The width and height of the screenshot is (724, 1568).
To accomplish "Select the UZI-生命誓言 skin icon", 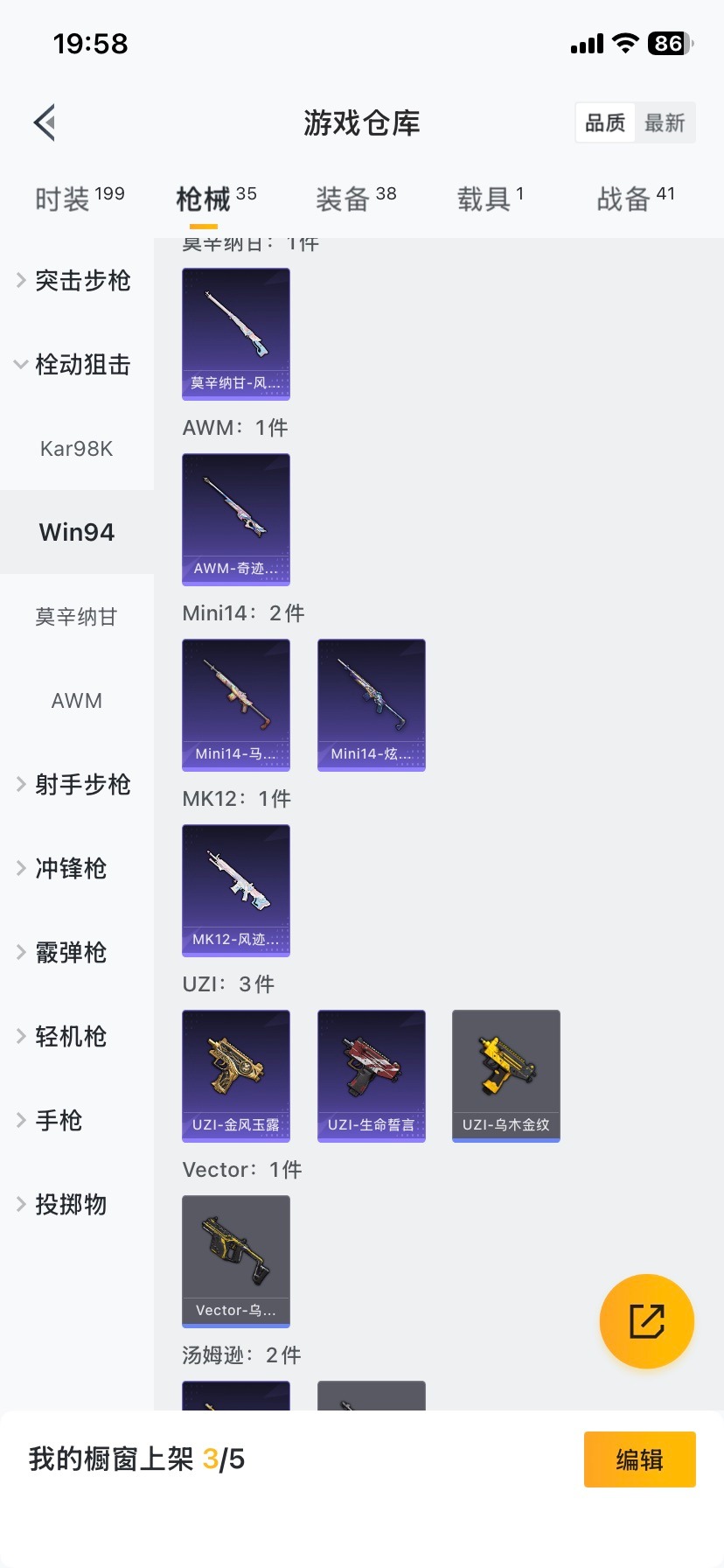I will (371, 1075).
